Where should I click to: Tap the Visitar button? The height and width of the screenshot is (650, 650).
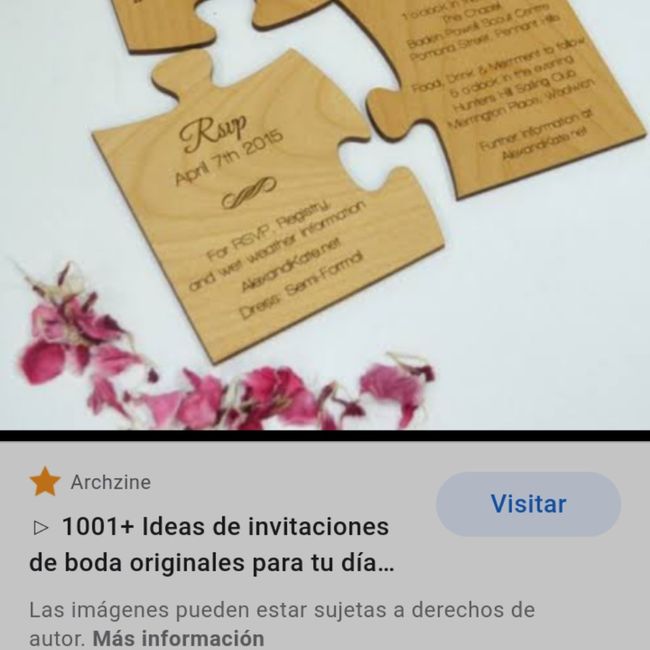[x=528, y=504]
